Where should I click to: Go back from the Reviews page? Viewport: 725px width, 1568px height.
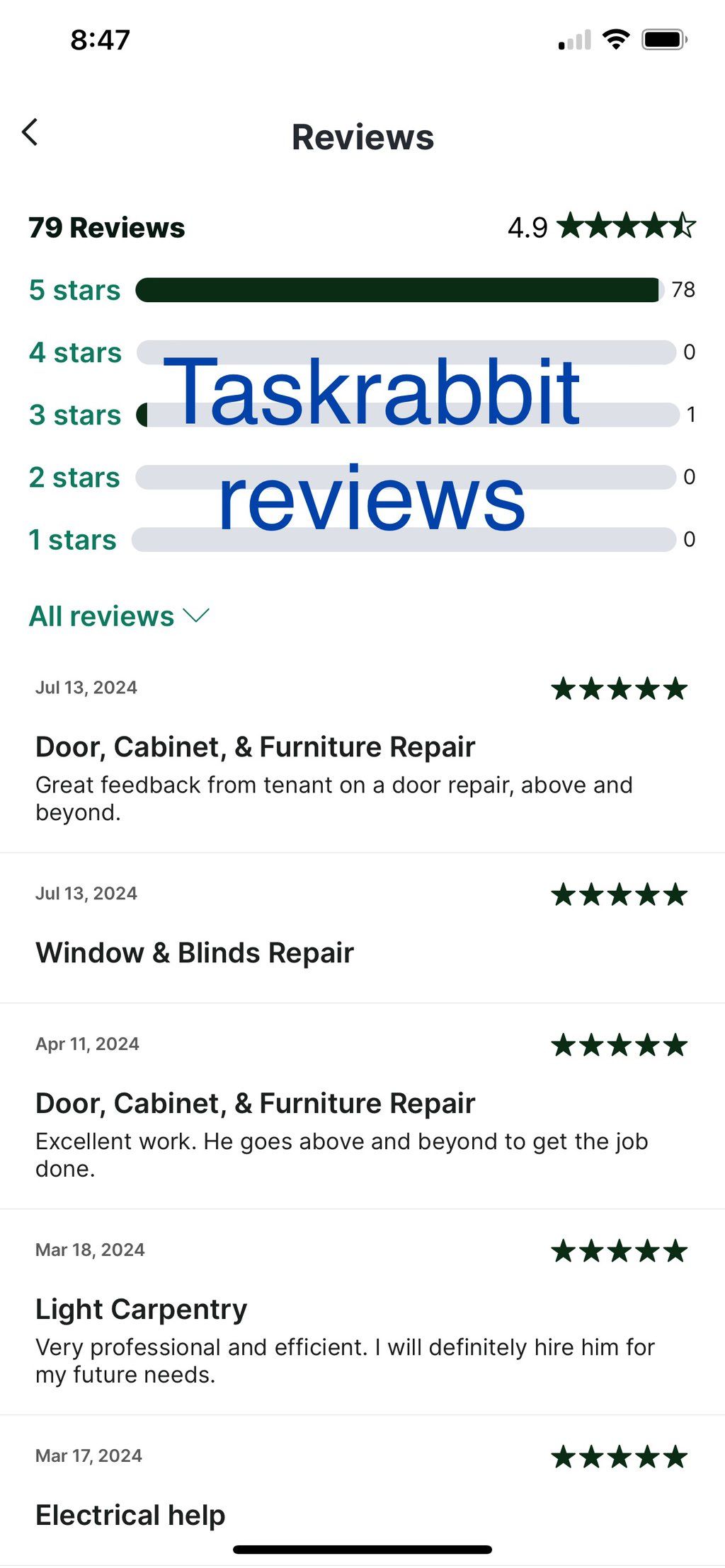tap(30, 132)
